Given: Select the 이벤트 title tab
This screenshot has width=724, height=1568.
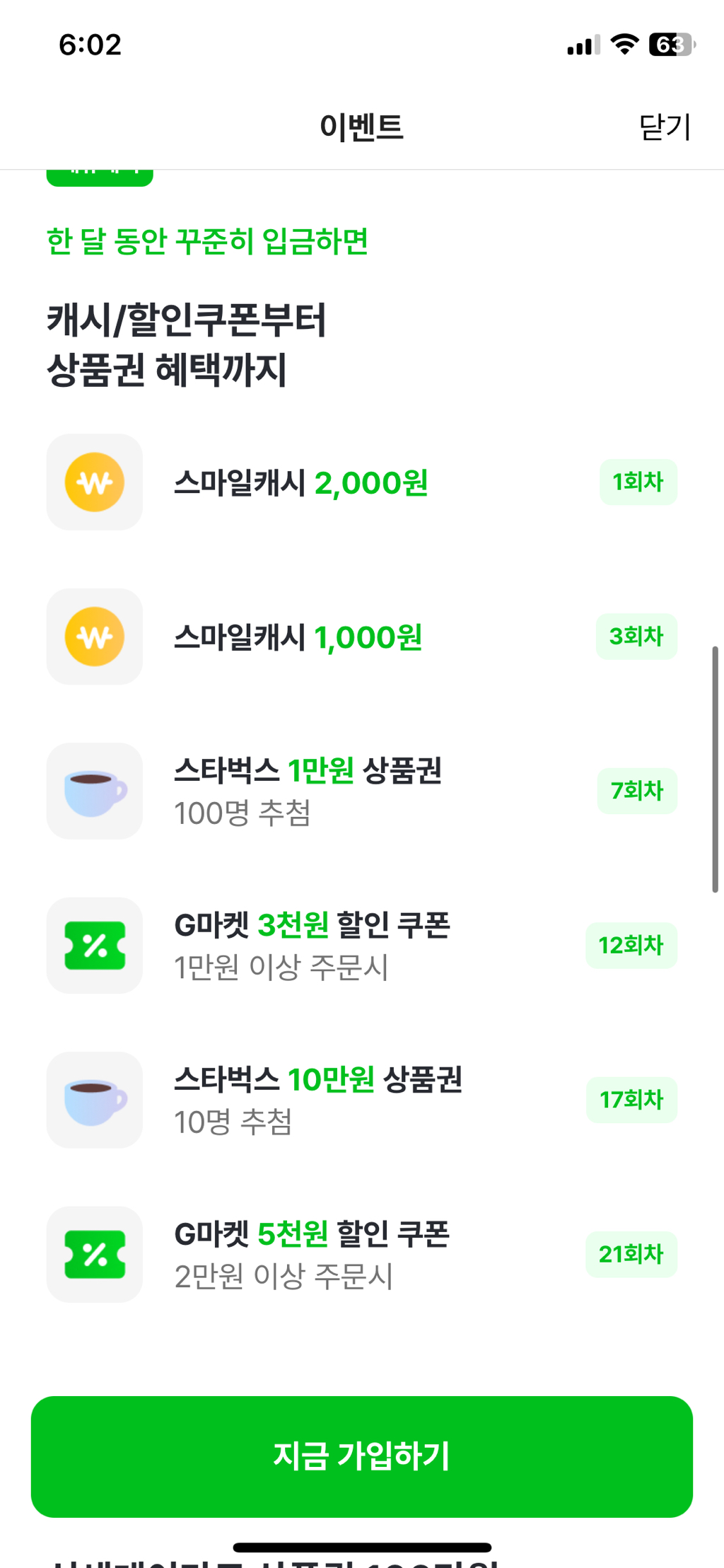Looking at the screenshot, I should tap(361, 127).
